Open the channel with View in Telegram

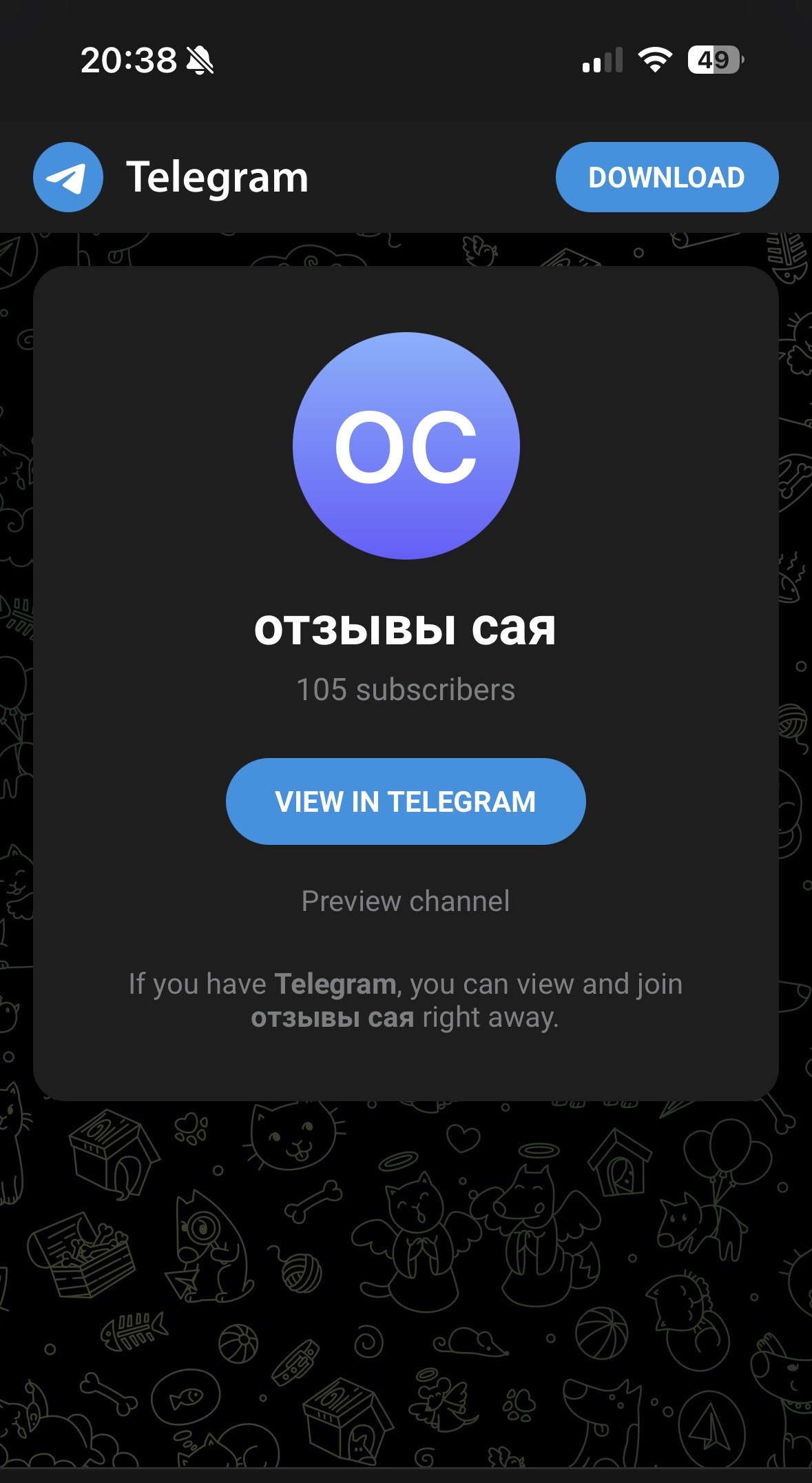406,801
